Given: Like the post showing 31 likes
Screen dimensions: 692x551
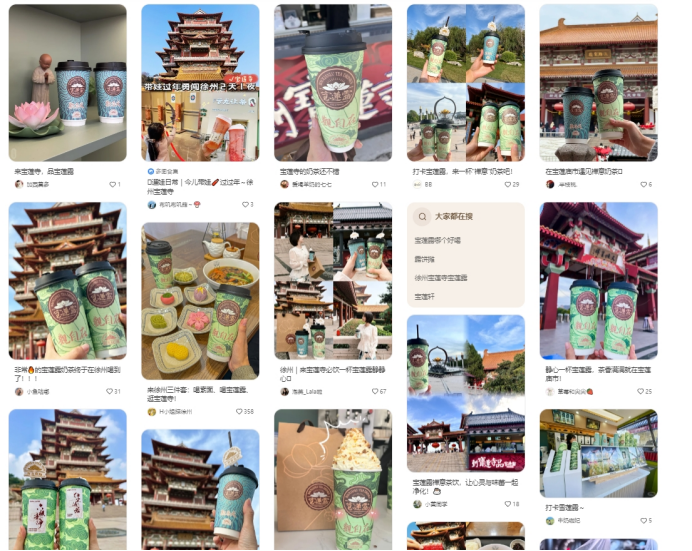Looking at the screenshot, I should pos(111,391).
